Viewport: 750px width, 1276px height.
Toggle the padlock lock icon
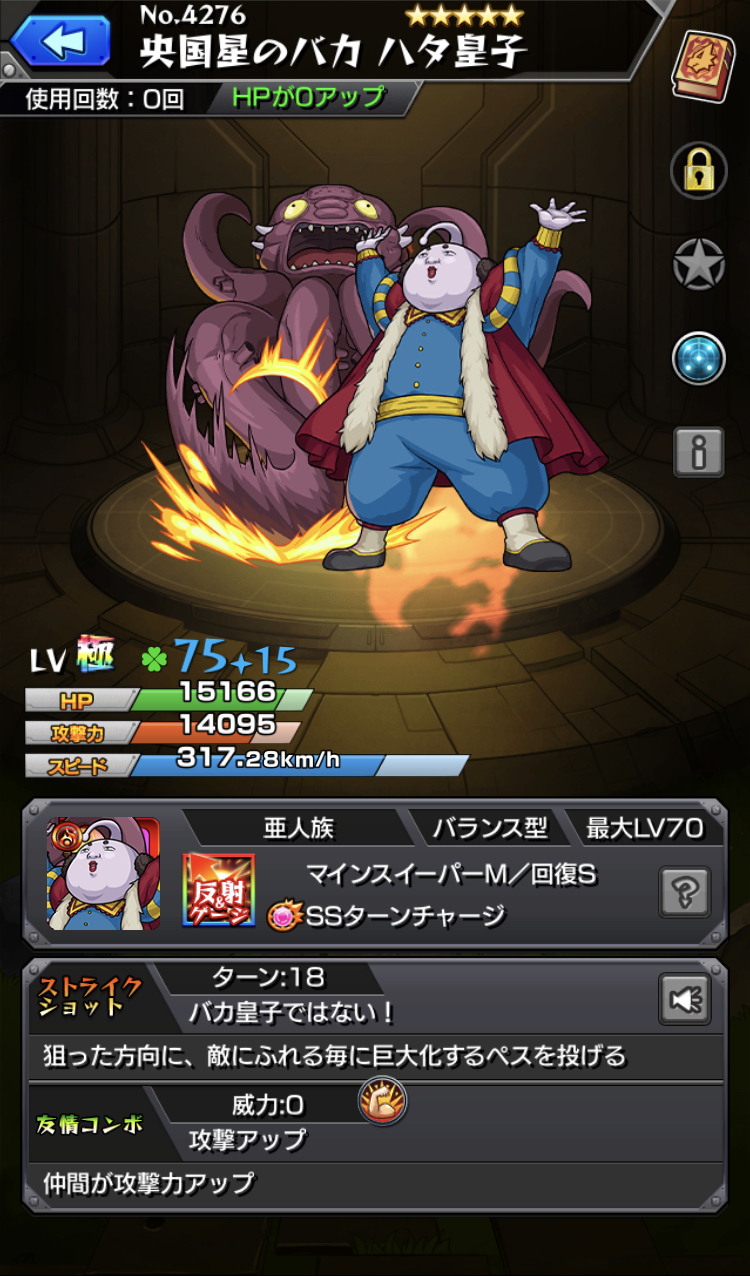coord(698,170)
